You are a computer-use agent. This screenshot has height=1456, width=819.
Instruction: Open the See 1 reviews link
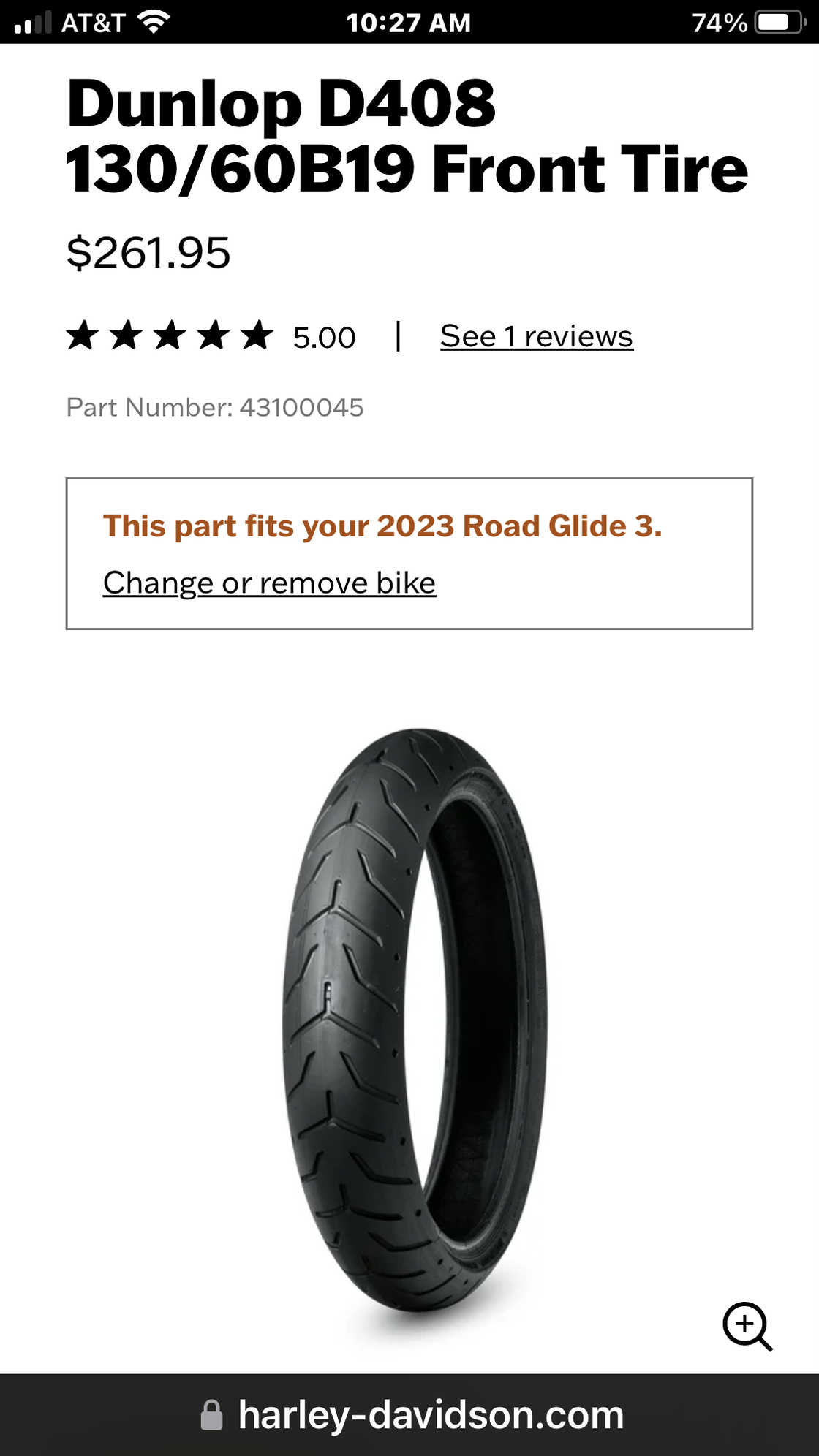click(536, 337)
